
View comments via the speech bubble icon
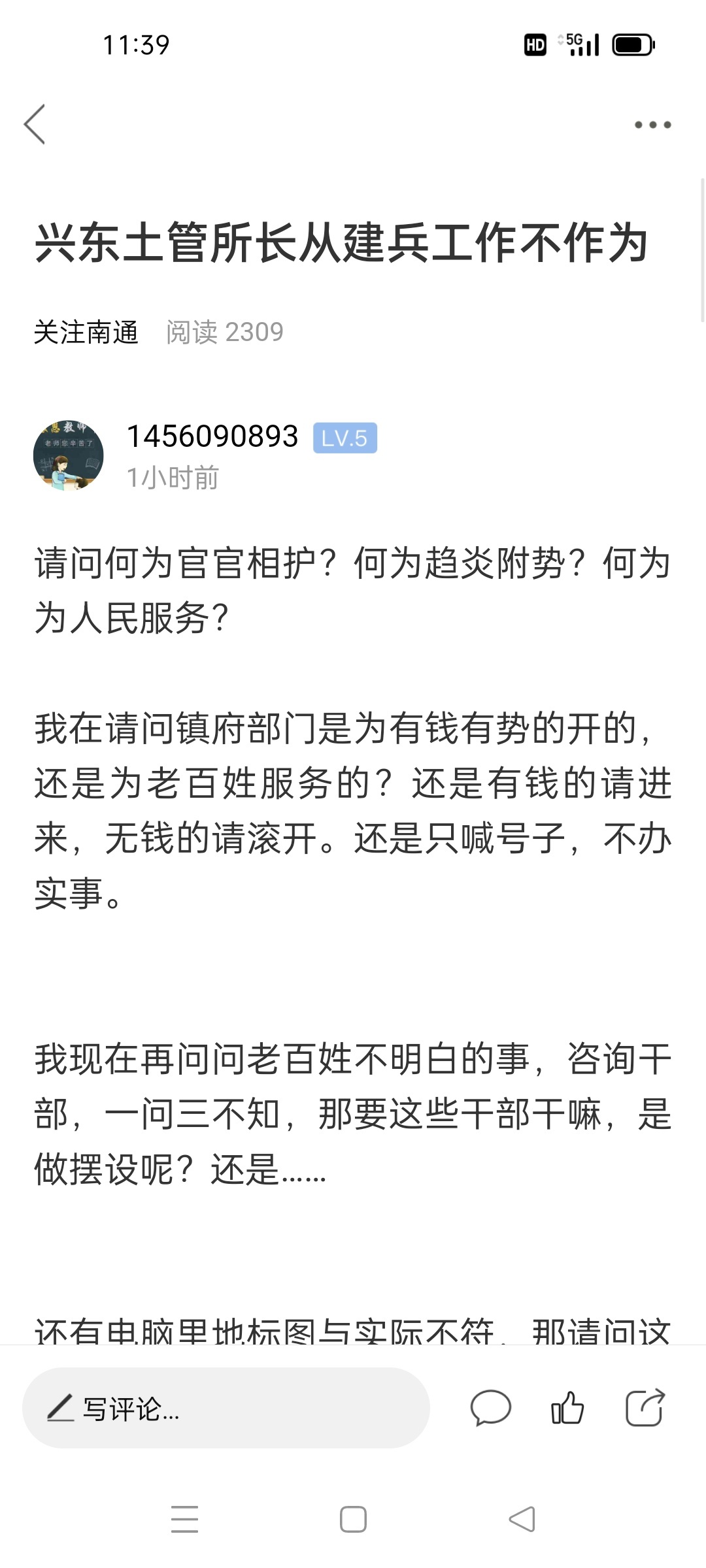(x=490, y=1408)
